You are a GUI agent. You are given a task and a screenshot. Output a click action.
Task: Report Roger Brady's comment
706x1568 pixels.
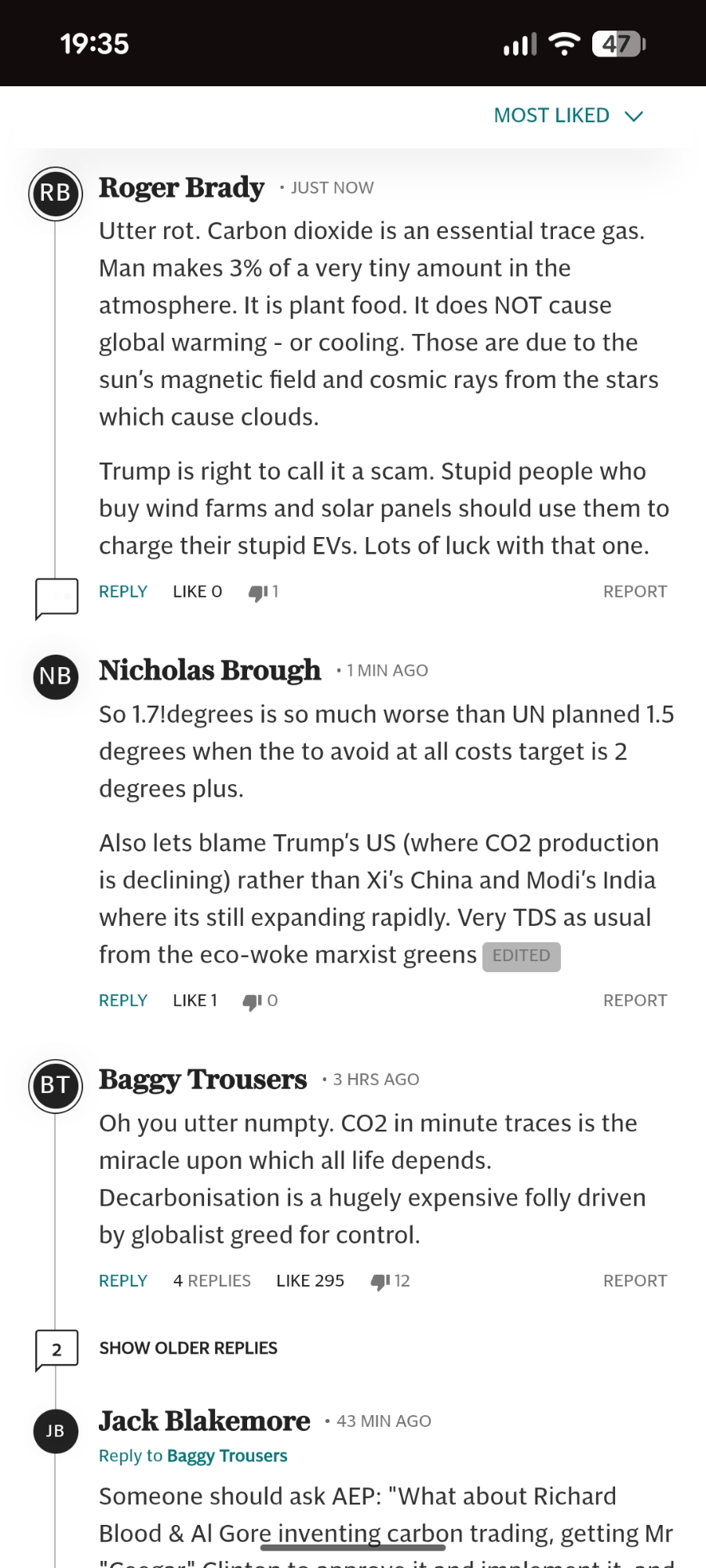[635, 592]
